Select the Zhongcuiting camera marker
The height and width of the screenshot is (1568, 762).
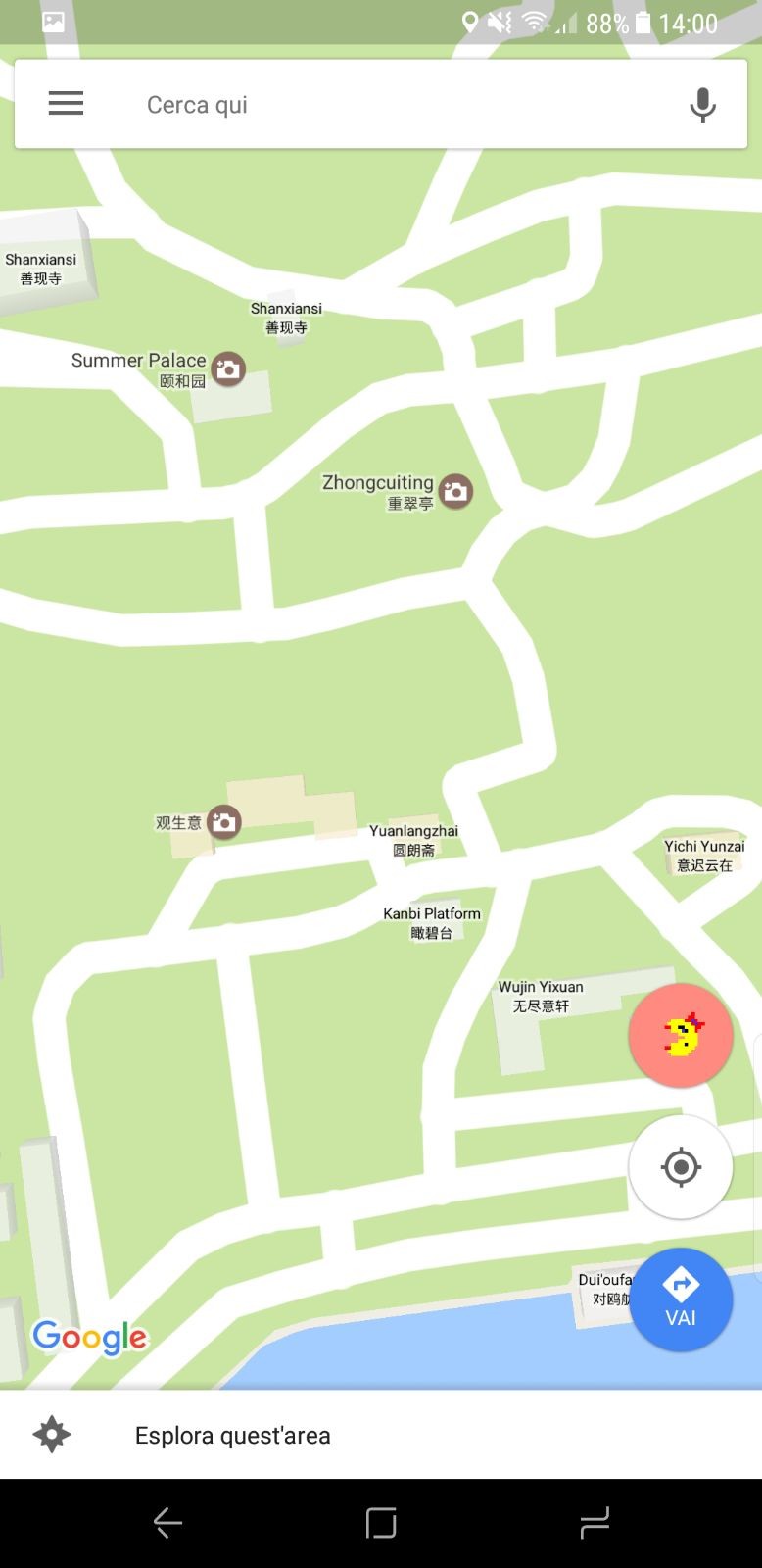455,491
